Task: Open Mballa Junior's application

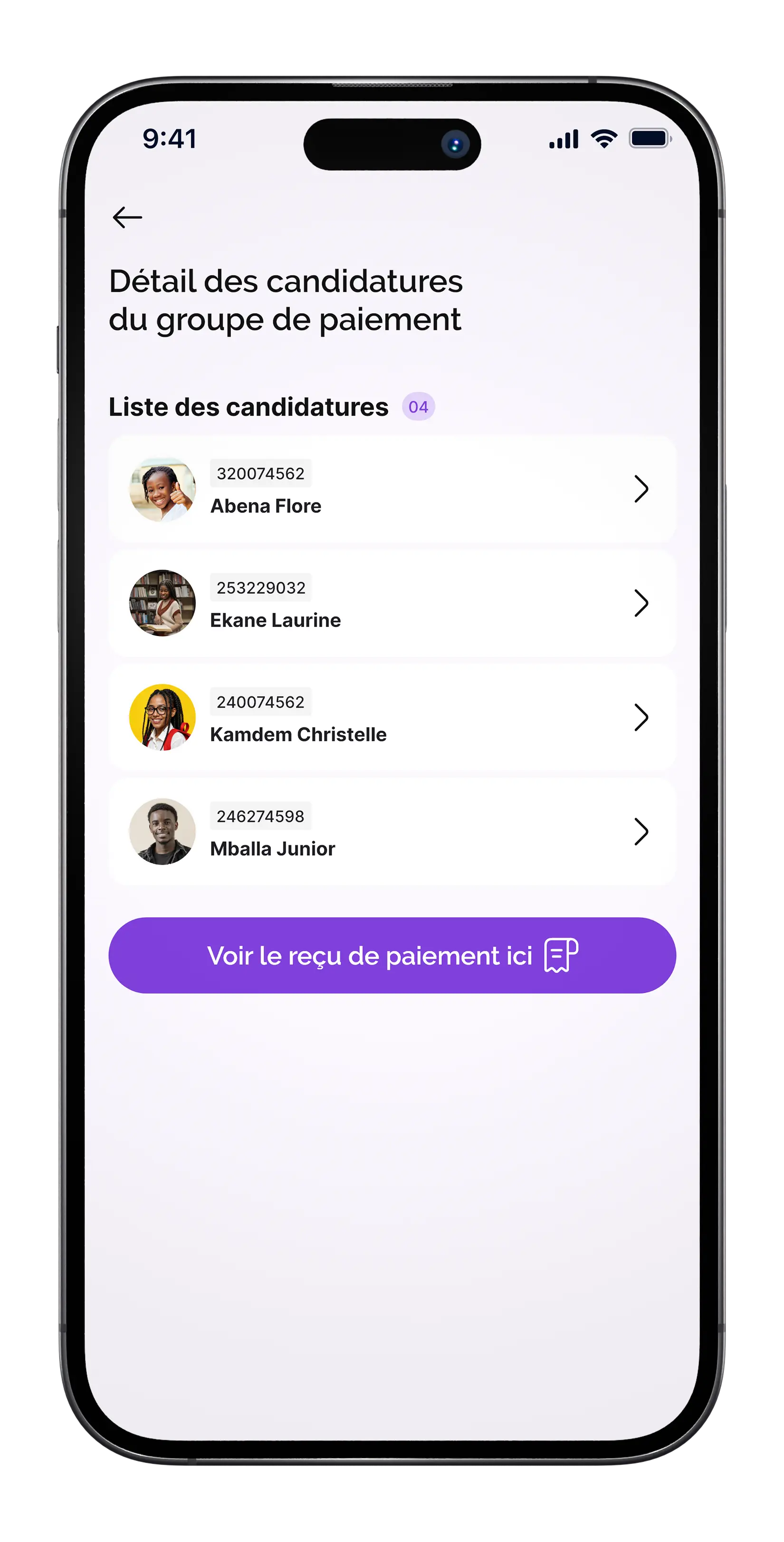Action: [x=392, y=832]
